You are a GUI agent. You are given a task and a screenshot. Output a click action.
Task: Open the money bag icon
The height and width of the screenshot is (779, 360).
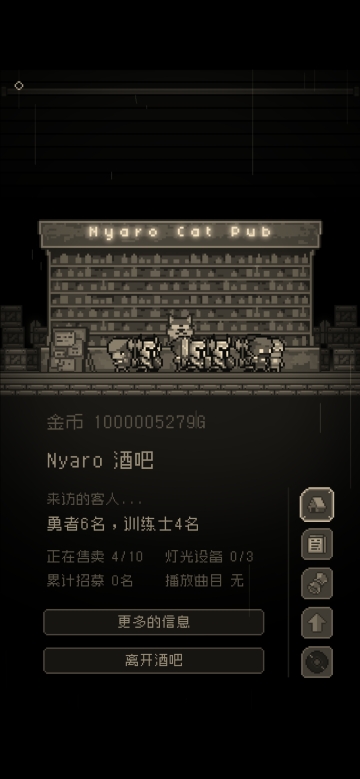click(317, 583)
